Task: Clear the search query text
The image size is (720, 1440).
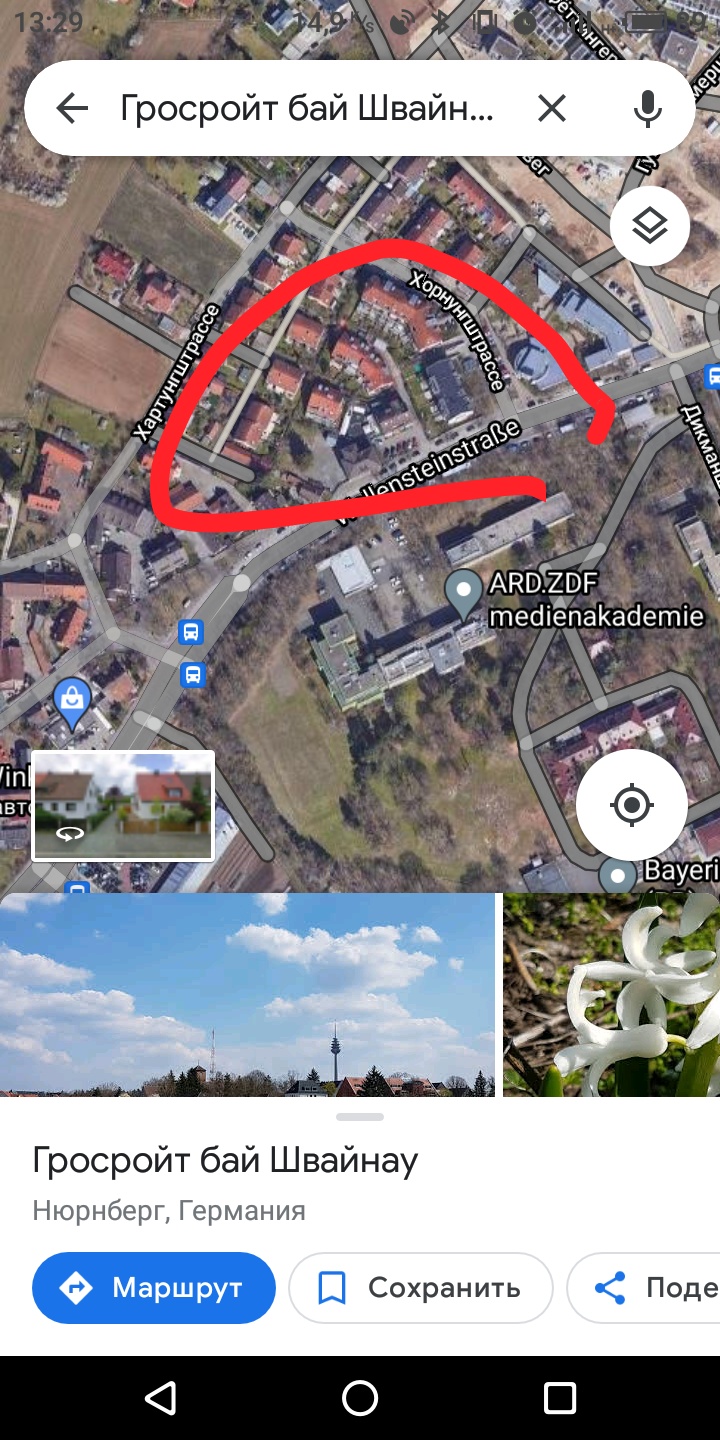Action: [552, 108]
